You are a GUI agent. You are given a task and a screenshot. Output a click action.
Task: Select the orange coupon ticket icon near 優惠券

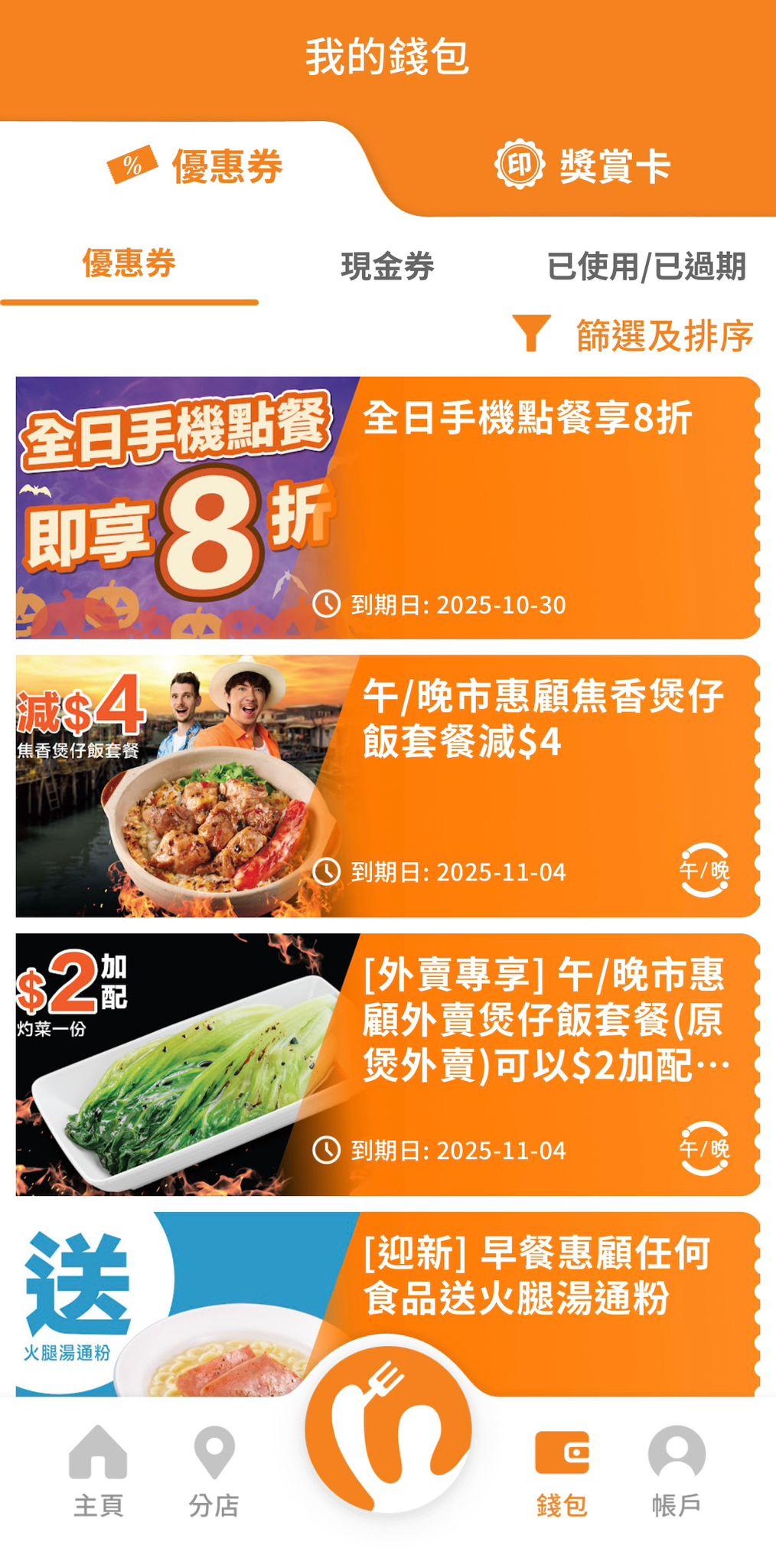click(x=132, y=167)
